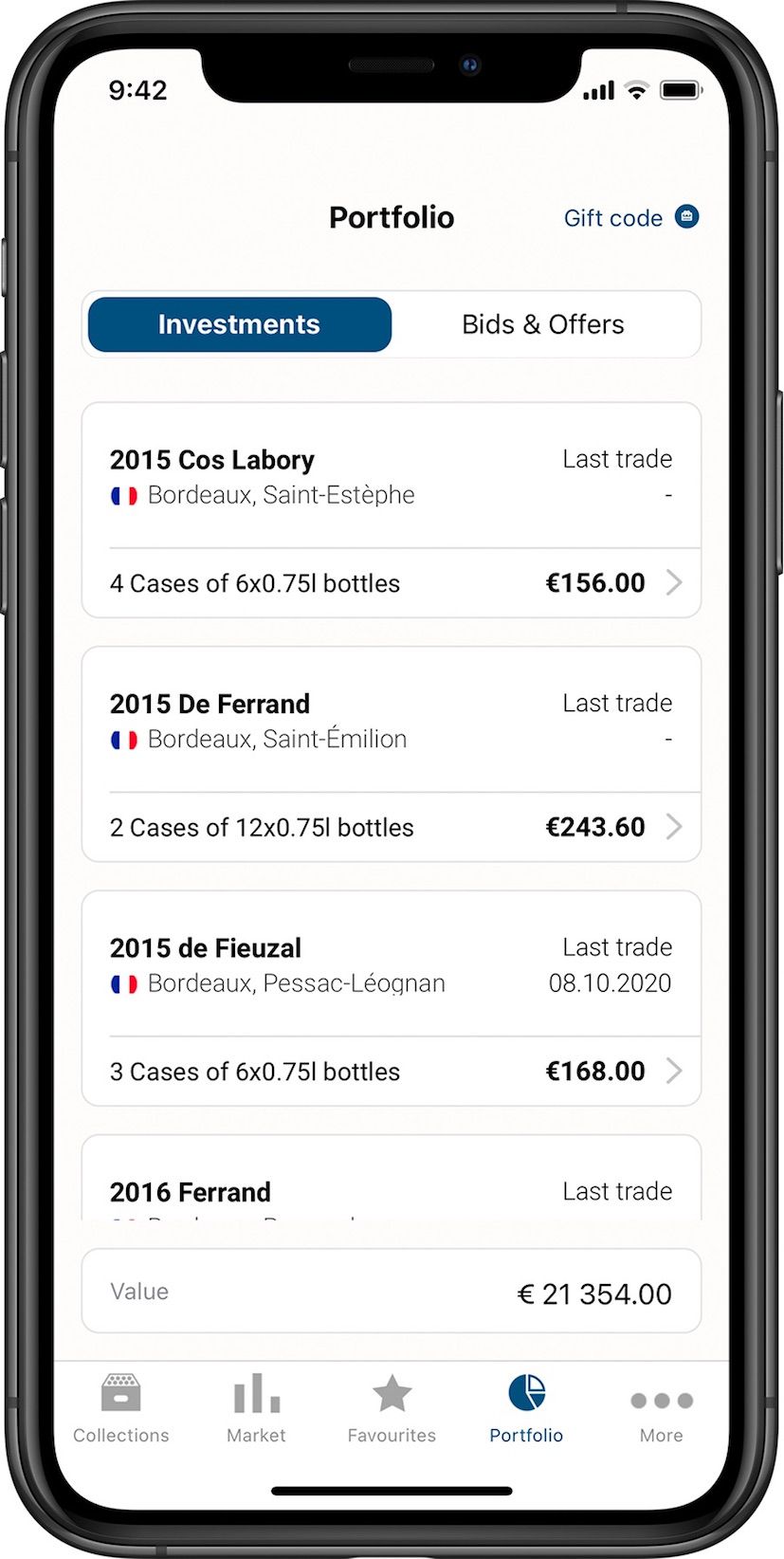Screen dimensions: 784x1559
Task: Select the Investments segment
Action: (x=239, y=324)
